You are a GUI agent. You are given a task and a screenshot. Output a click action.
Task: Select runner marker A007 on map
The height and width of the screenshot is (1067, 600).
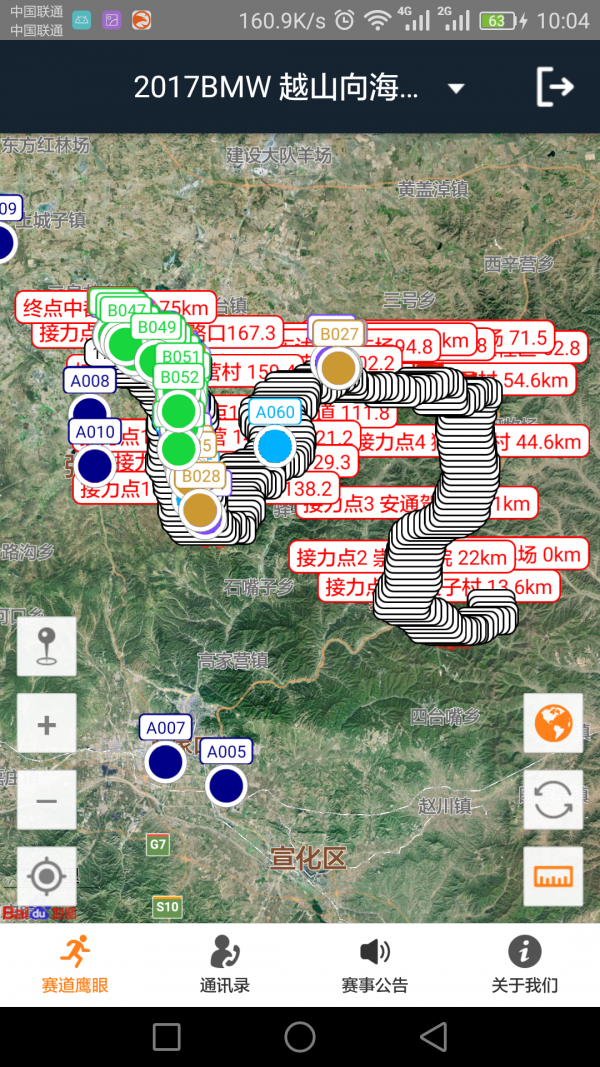[166, 761]
